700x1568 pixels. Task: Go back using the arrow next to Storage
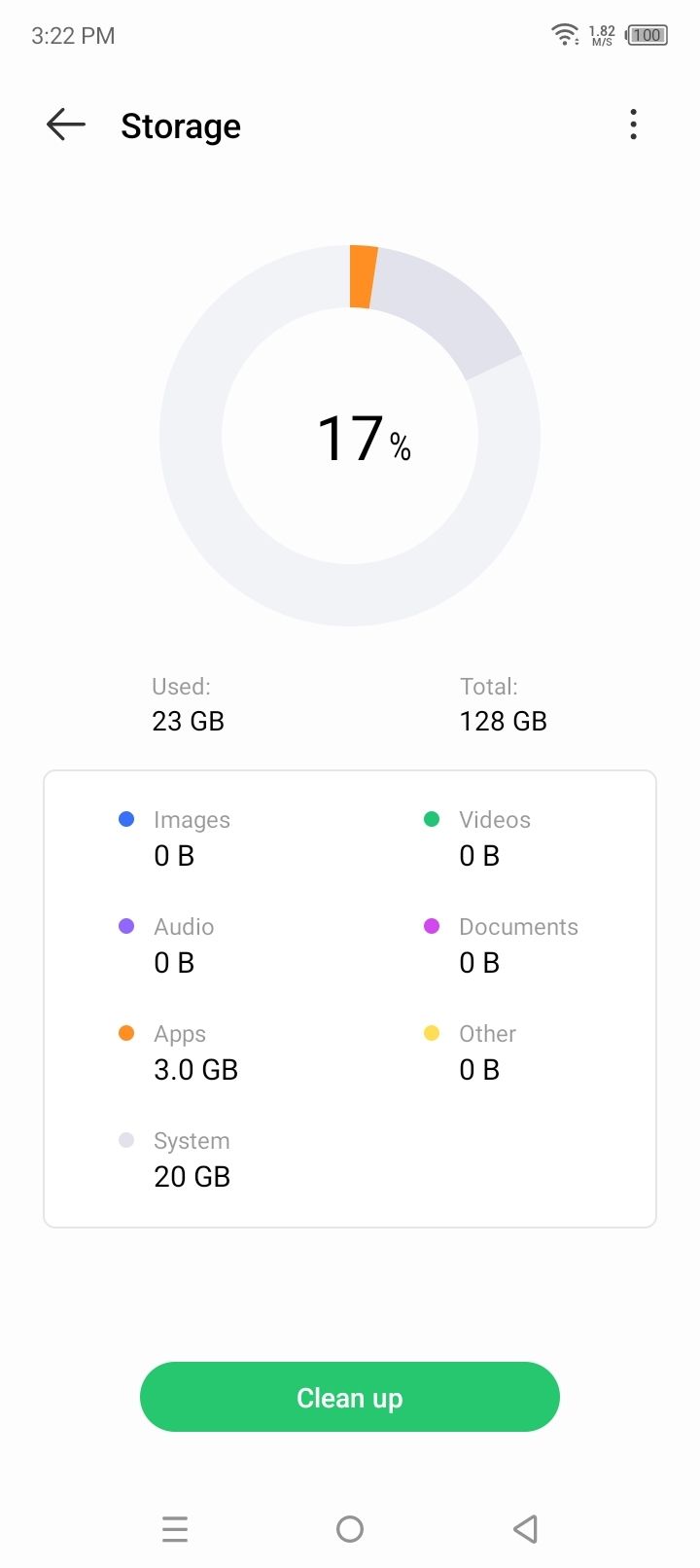coord(66,125)
